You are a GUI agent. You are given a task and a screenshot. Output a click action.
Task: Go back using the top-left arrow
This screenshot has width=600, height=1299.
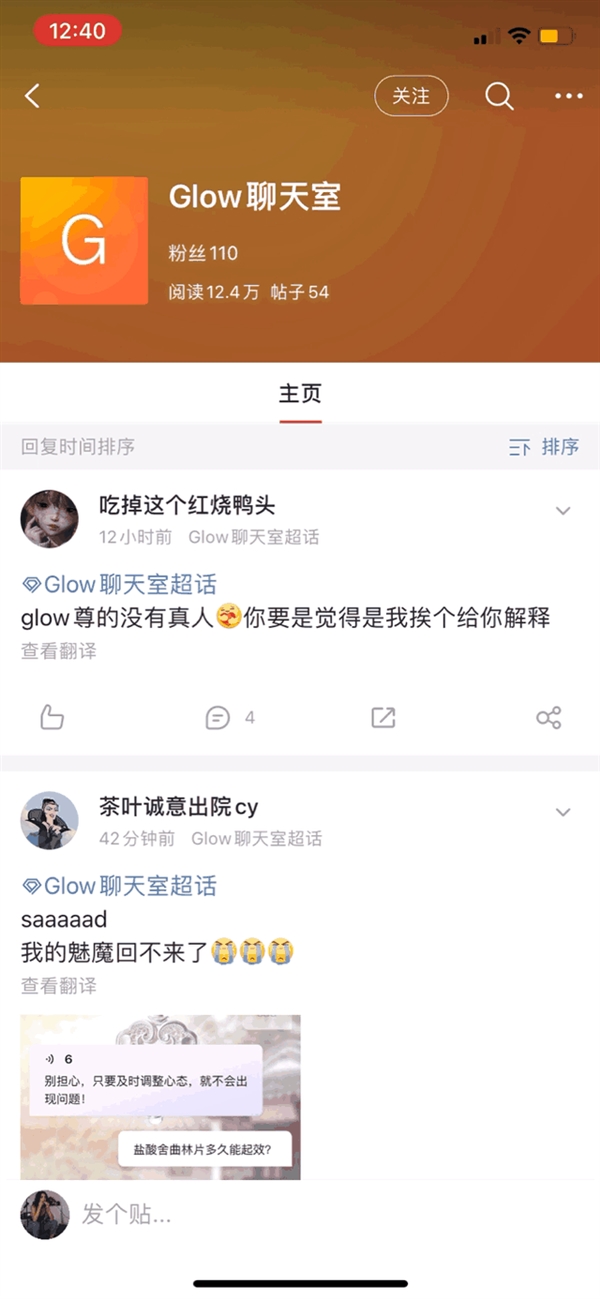pos(33,96)
